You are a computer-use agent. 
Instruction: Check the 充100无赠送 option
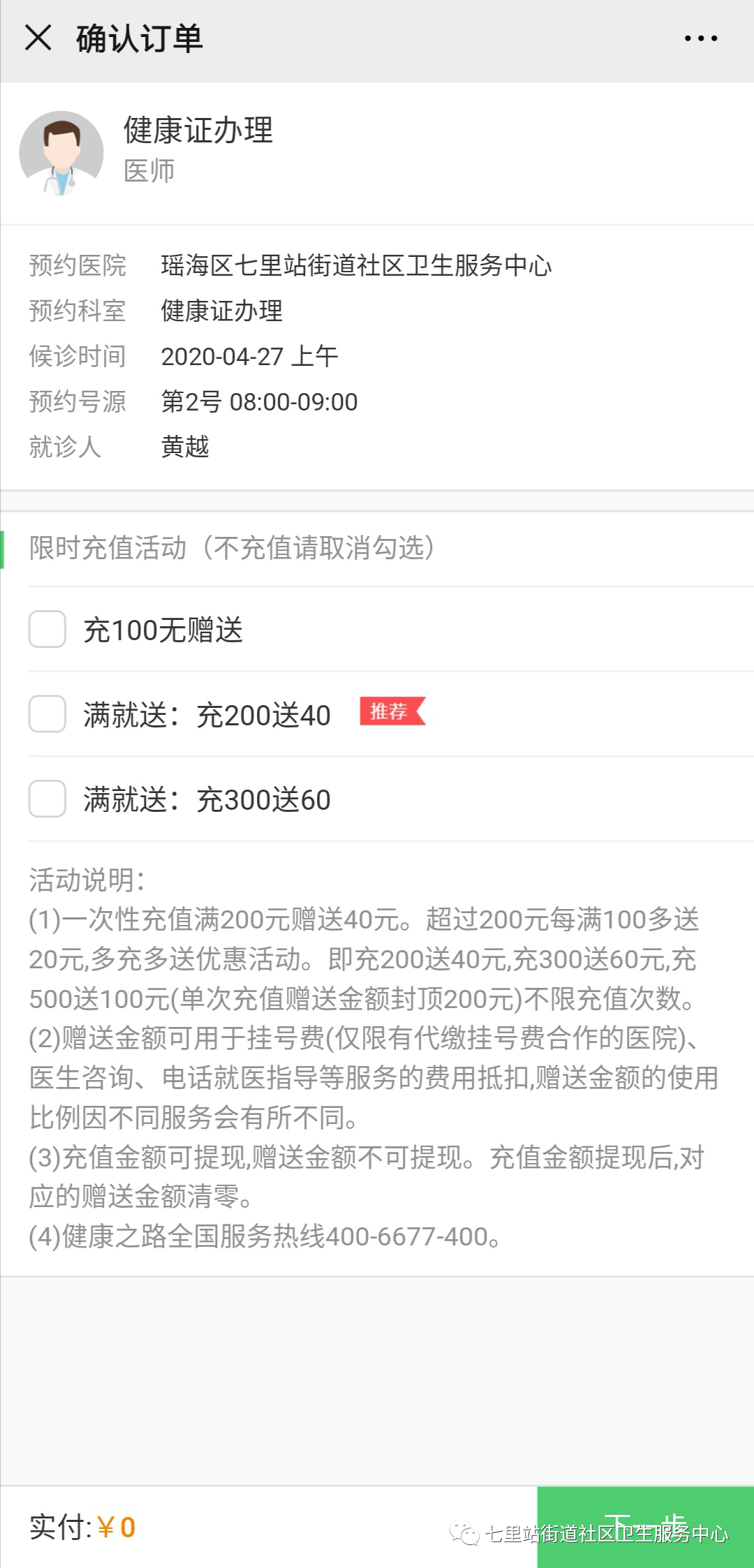click(47, 629)
